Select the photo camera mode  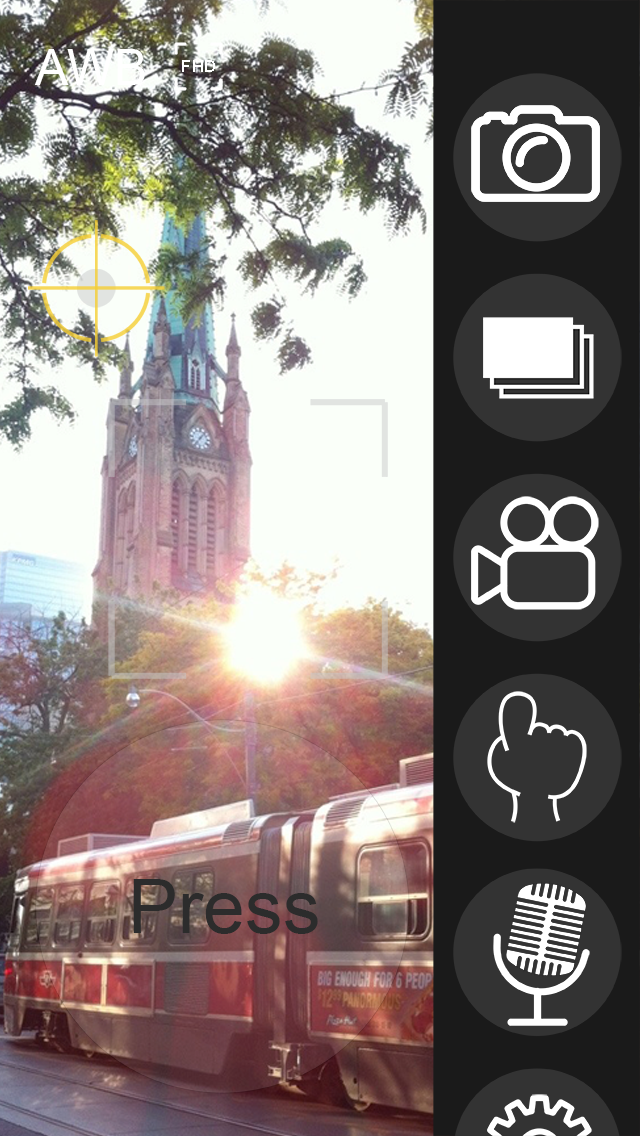536,157
